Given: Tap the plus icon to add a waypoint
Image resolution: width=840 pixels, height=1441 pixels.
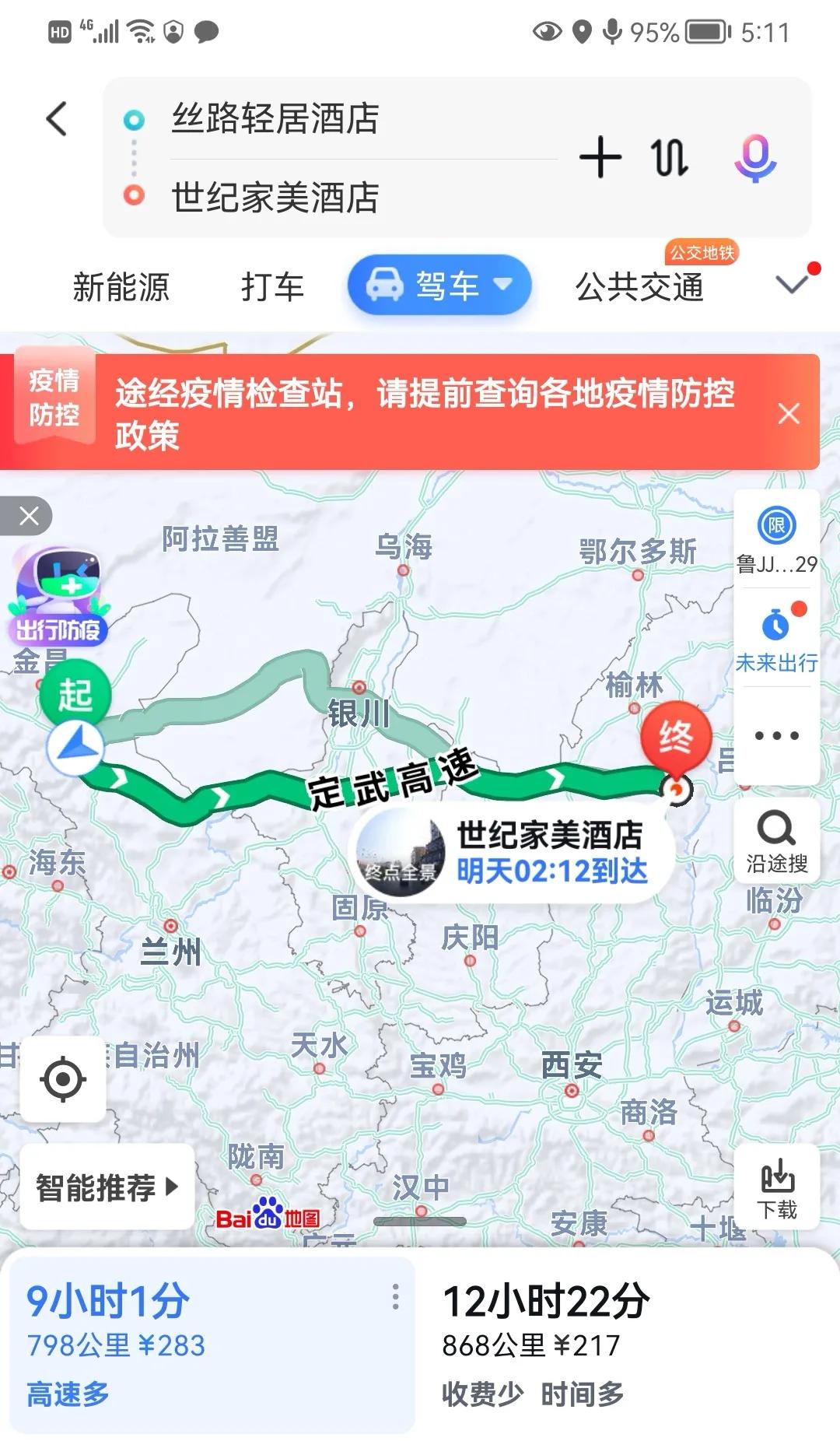Looking at the screenshot, I should (600, 159).
